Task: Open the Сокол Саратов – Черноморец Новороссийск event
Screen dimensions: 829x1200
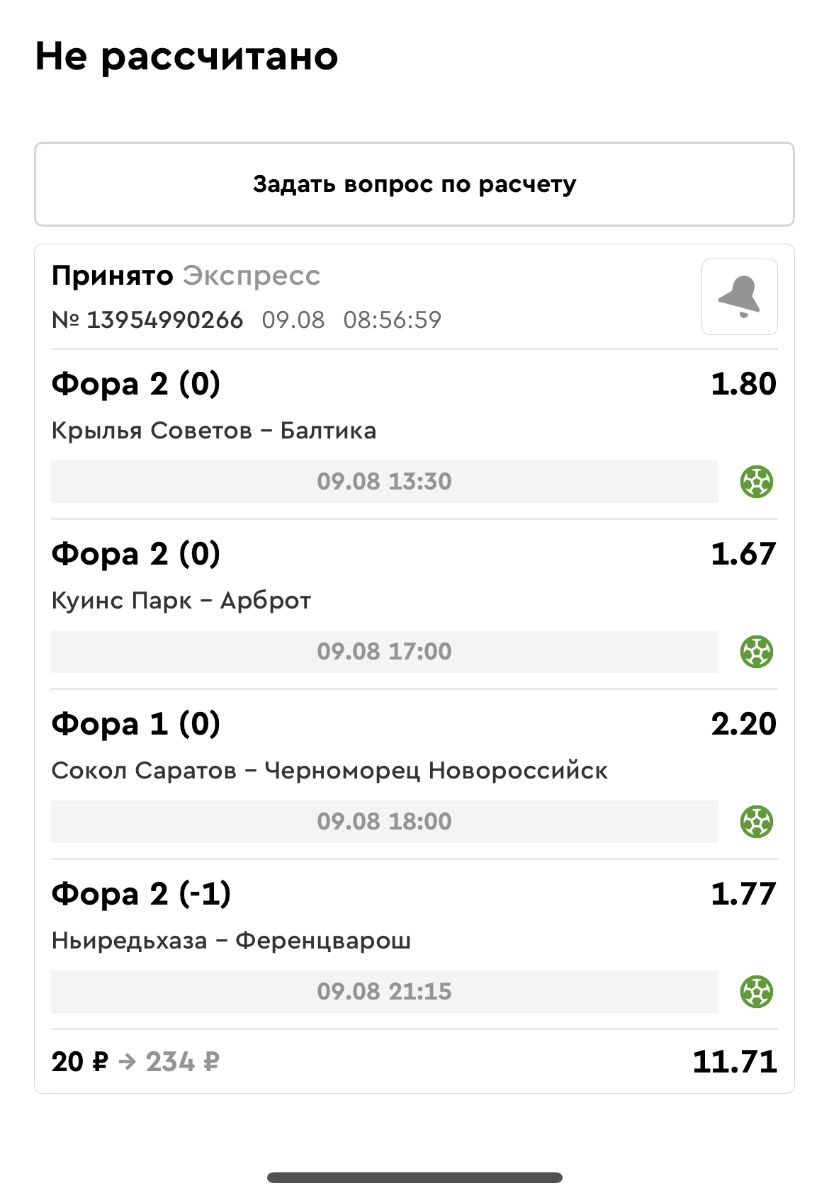Action: (x=329, y=771)
